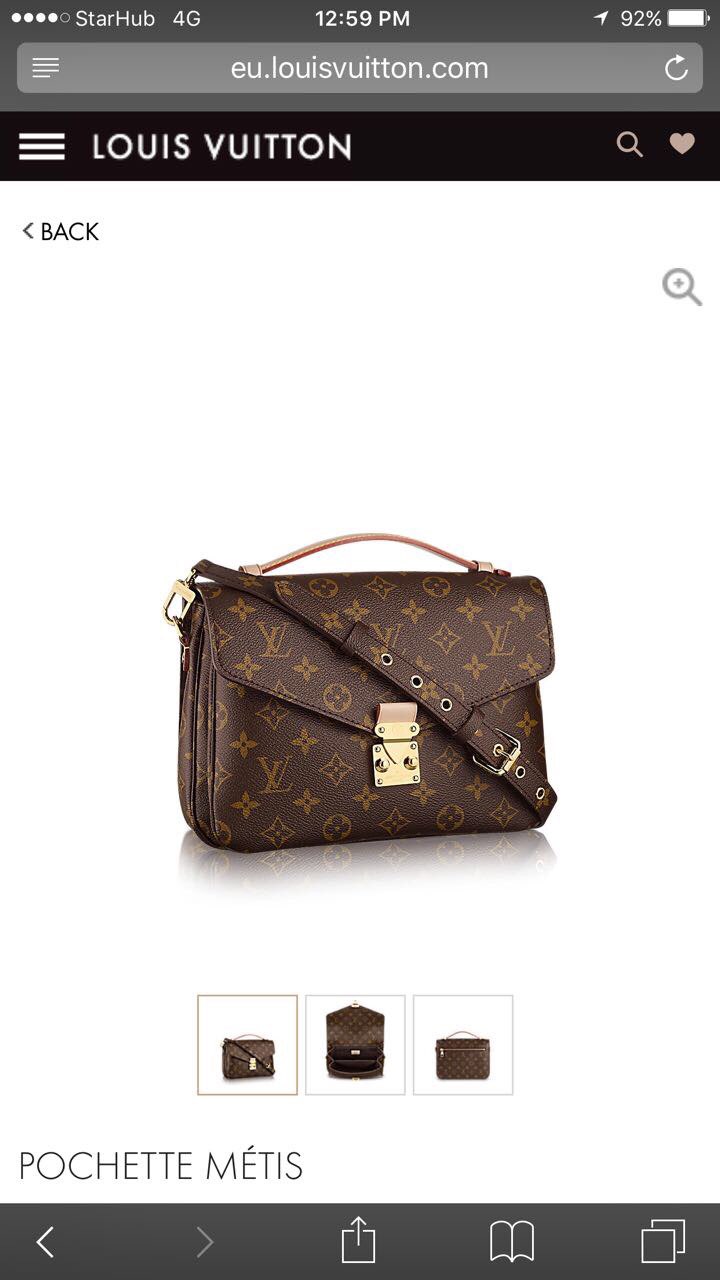Screen dimensions: 720x1280
Task: Open Safari bookmarks
Action: point(511,1242)
